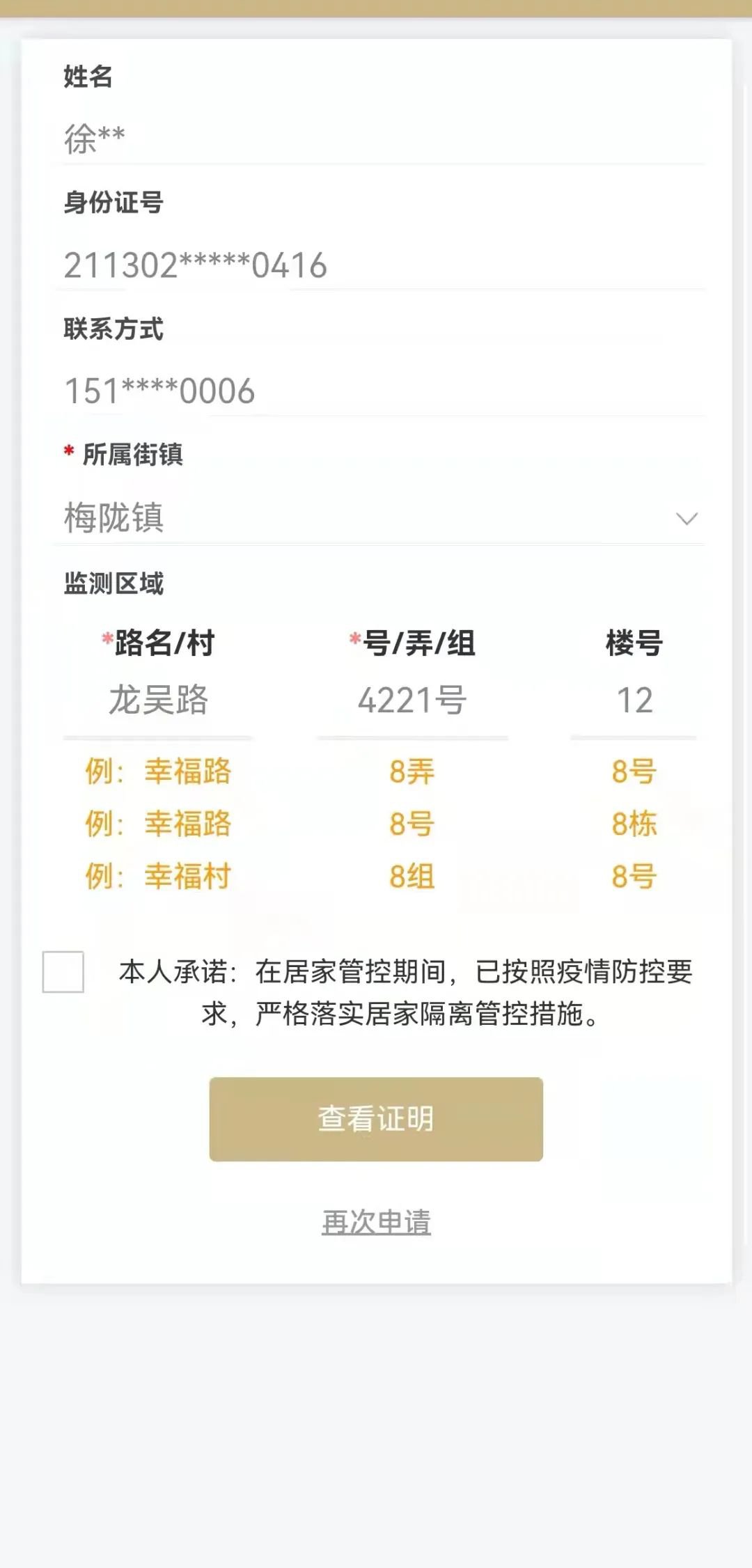Tap the 查看证明 button
This screenshot has height=1568, width=752.
[376, 1119]
